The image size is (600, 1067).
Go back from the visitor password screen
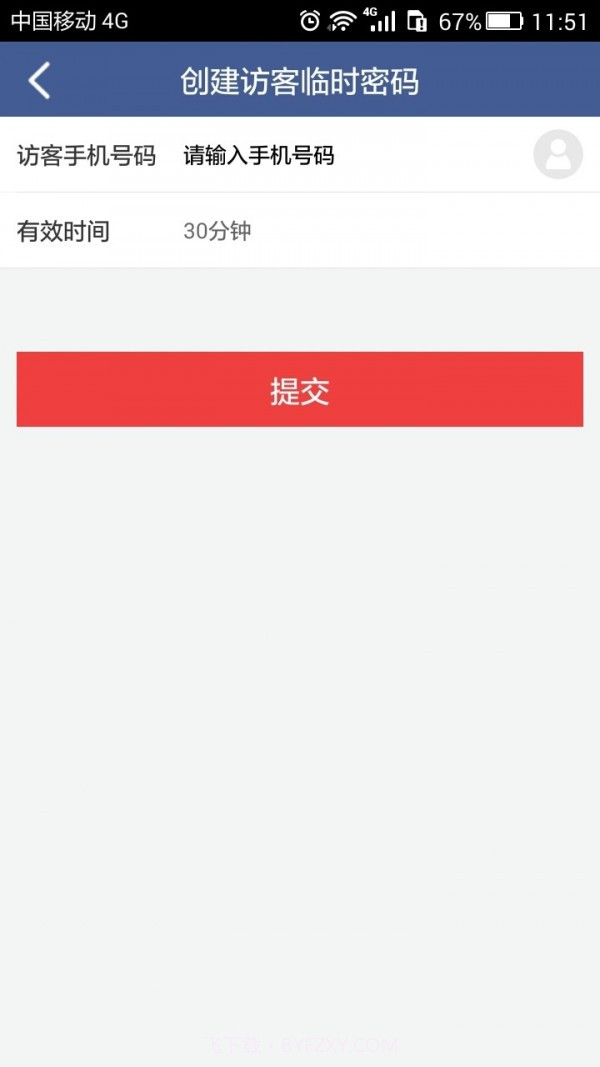(39, 80)
